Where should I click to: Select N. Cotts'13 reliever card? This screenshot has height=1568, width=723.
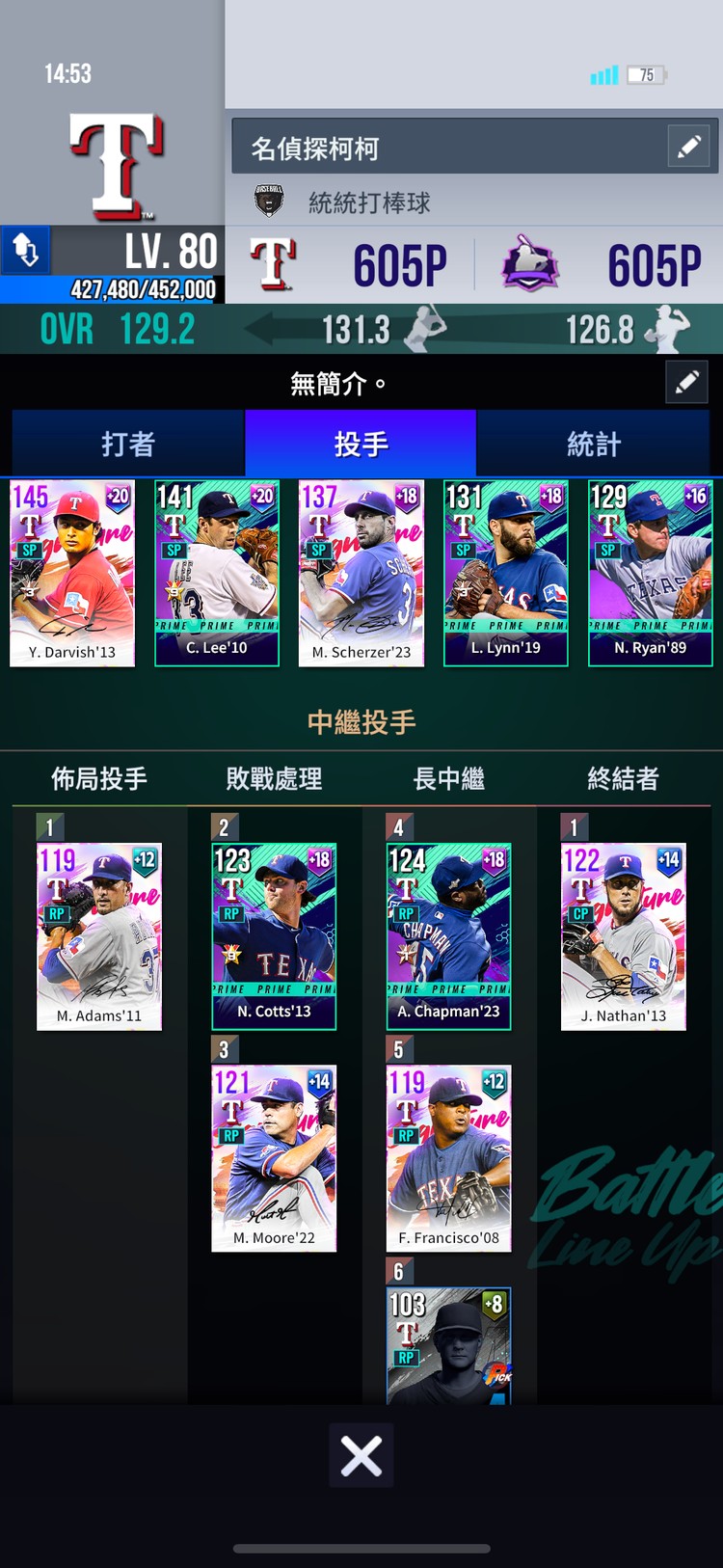[x=274, y=936]
